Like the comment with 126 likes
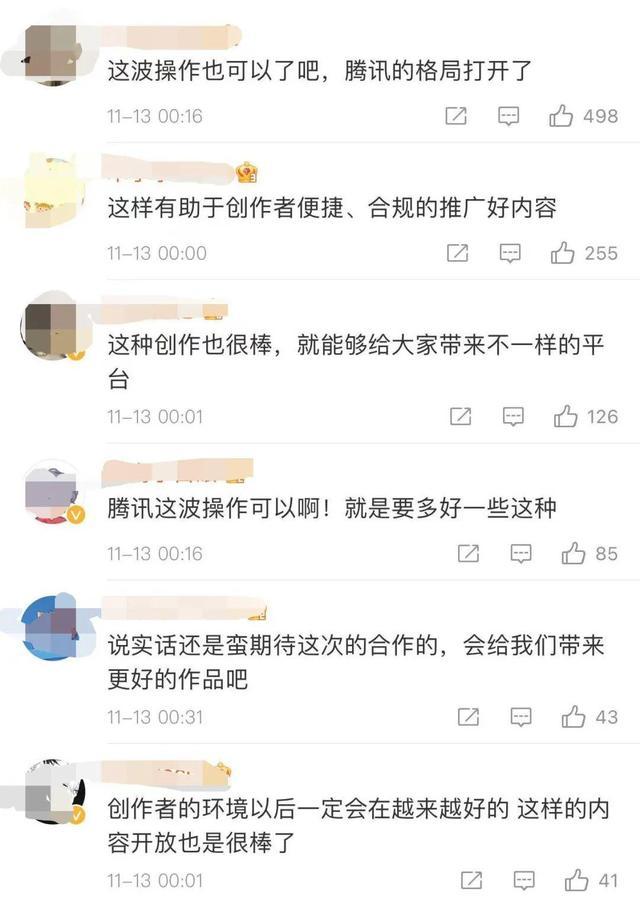 coord(566,416)
